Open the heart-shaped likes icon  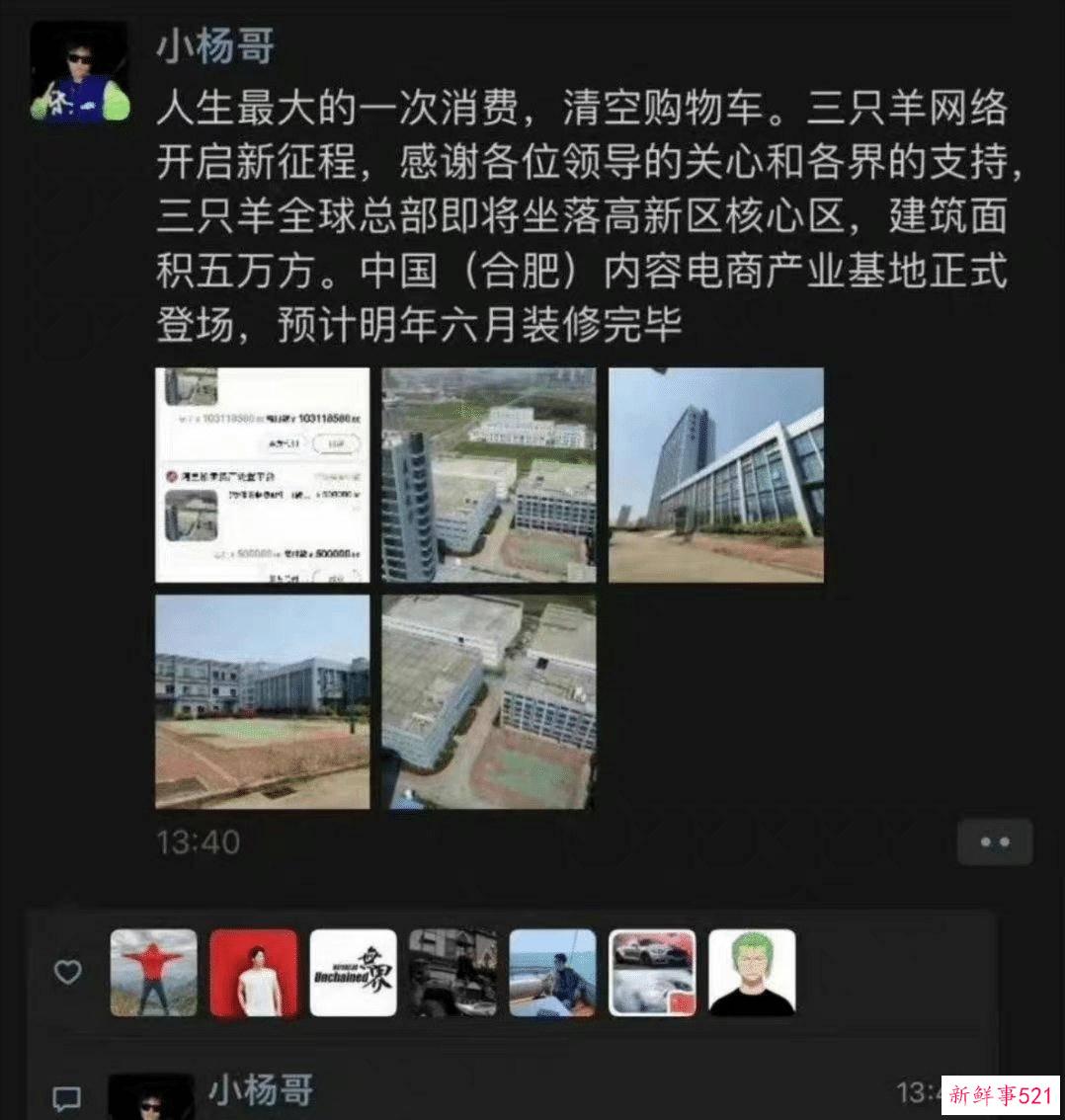coord(67,973)
